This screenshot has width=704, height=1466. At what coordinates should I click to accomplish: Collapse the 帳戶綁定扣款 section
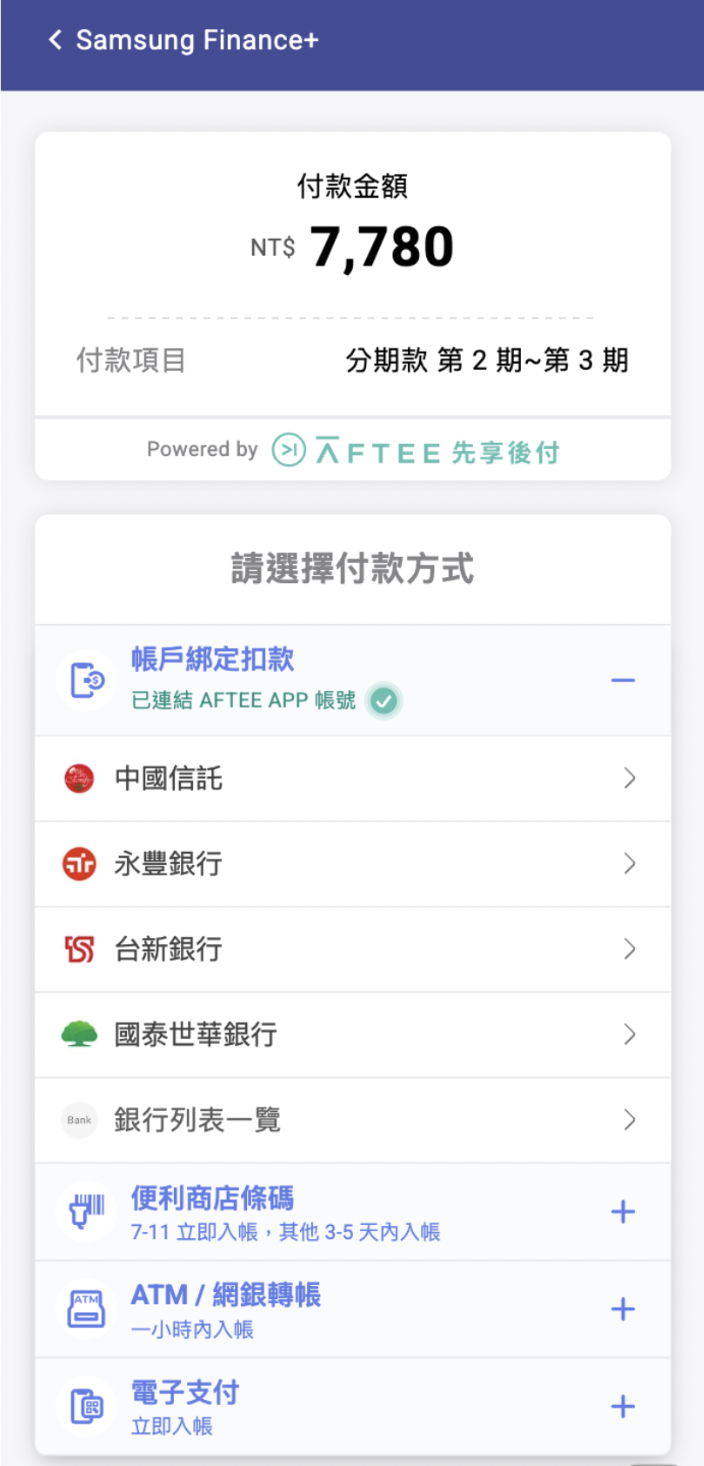623,680
